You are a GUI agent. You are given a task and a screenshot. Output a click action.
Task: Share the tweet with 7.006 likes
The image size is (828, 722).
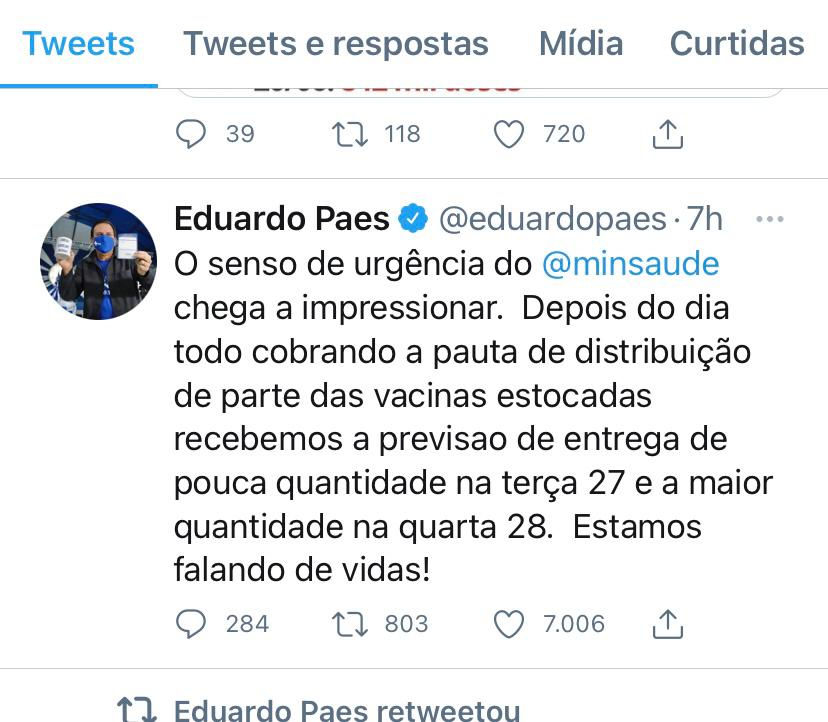(x=667, y=624)
